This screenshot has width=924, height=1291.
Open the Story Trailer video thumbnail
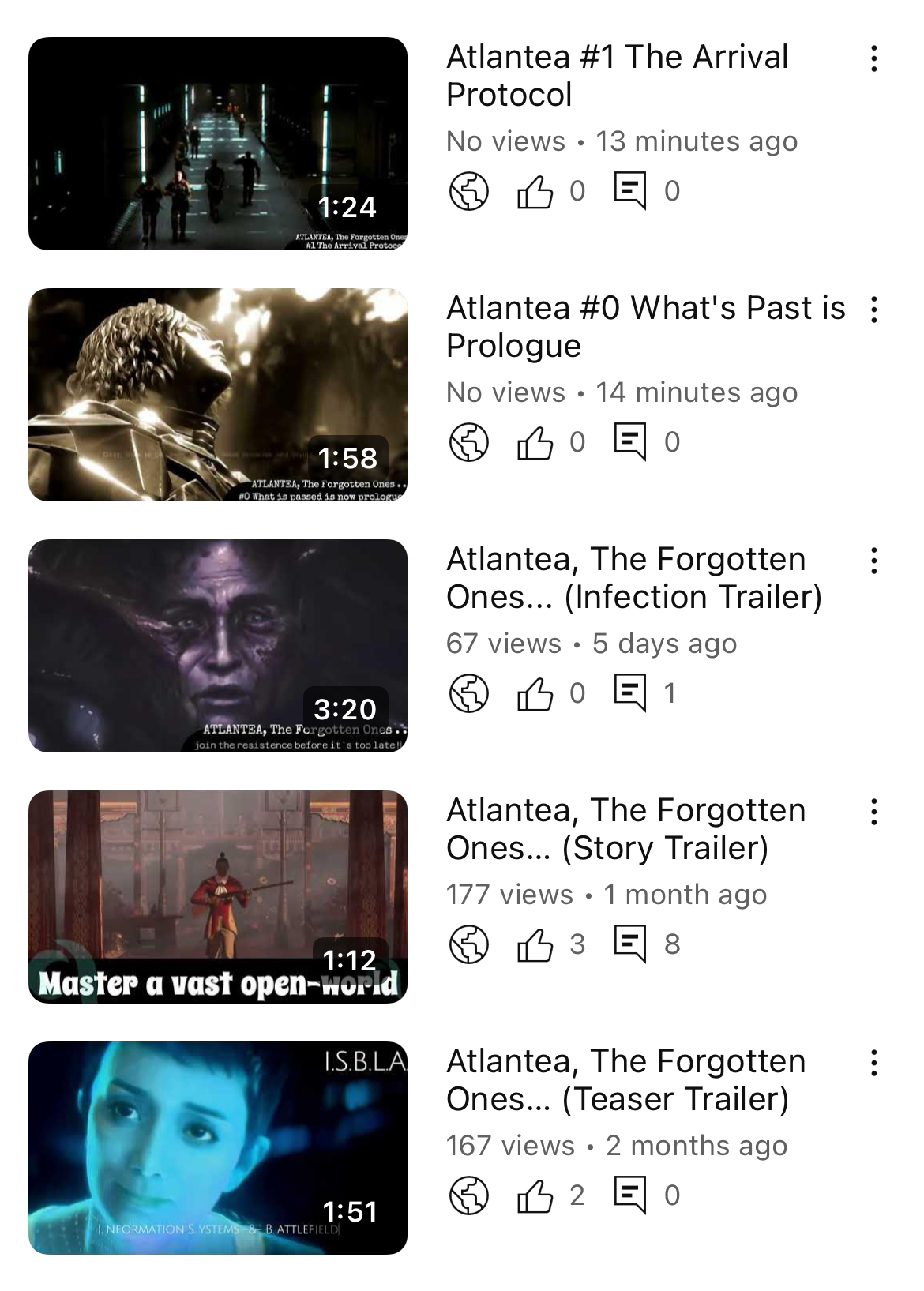click(217, 897)
